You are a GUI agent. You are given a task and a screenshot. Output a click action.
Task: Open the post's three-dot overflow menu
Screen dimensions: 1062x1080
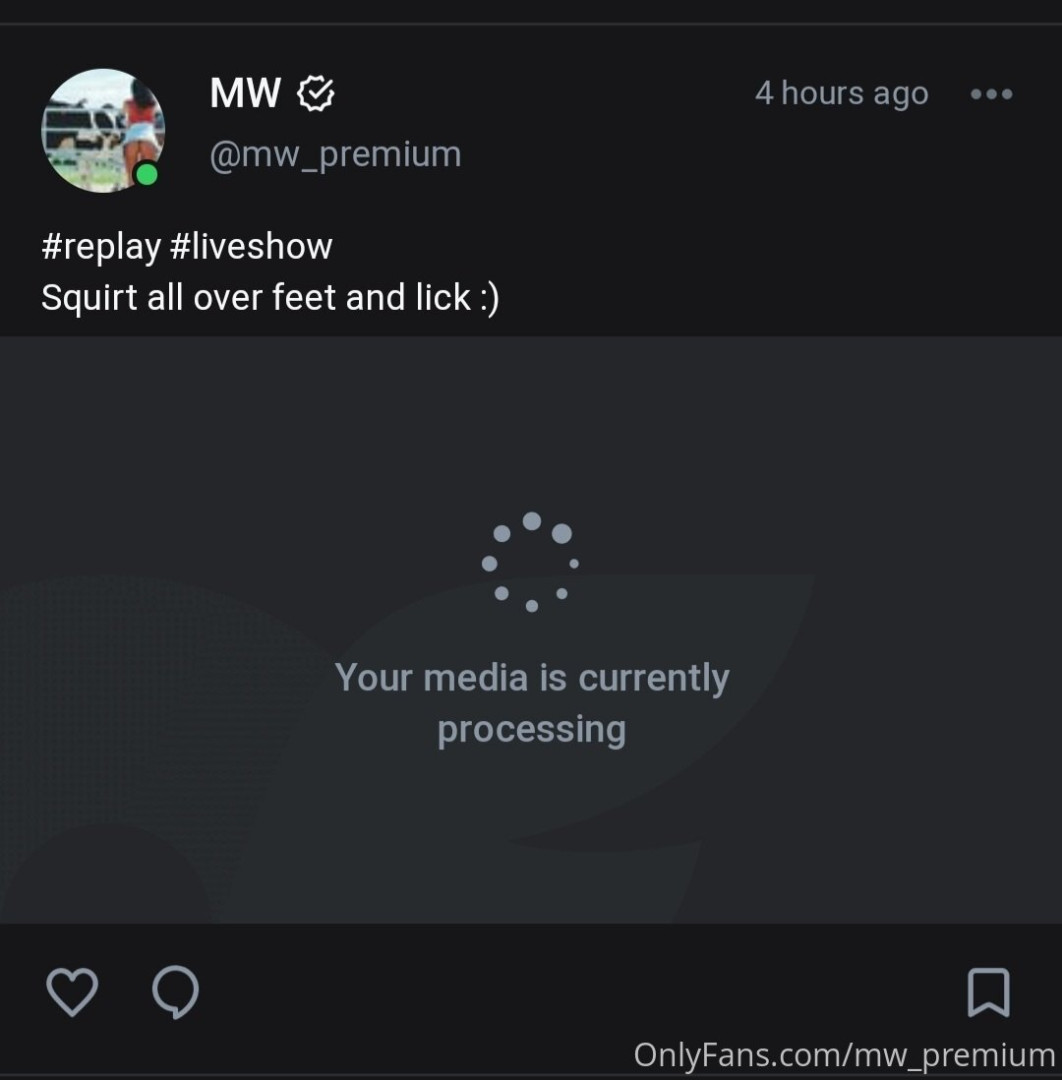click(x=991, y=94)
